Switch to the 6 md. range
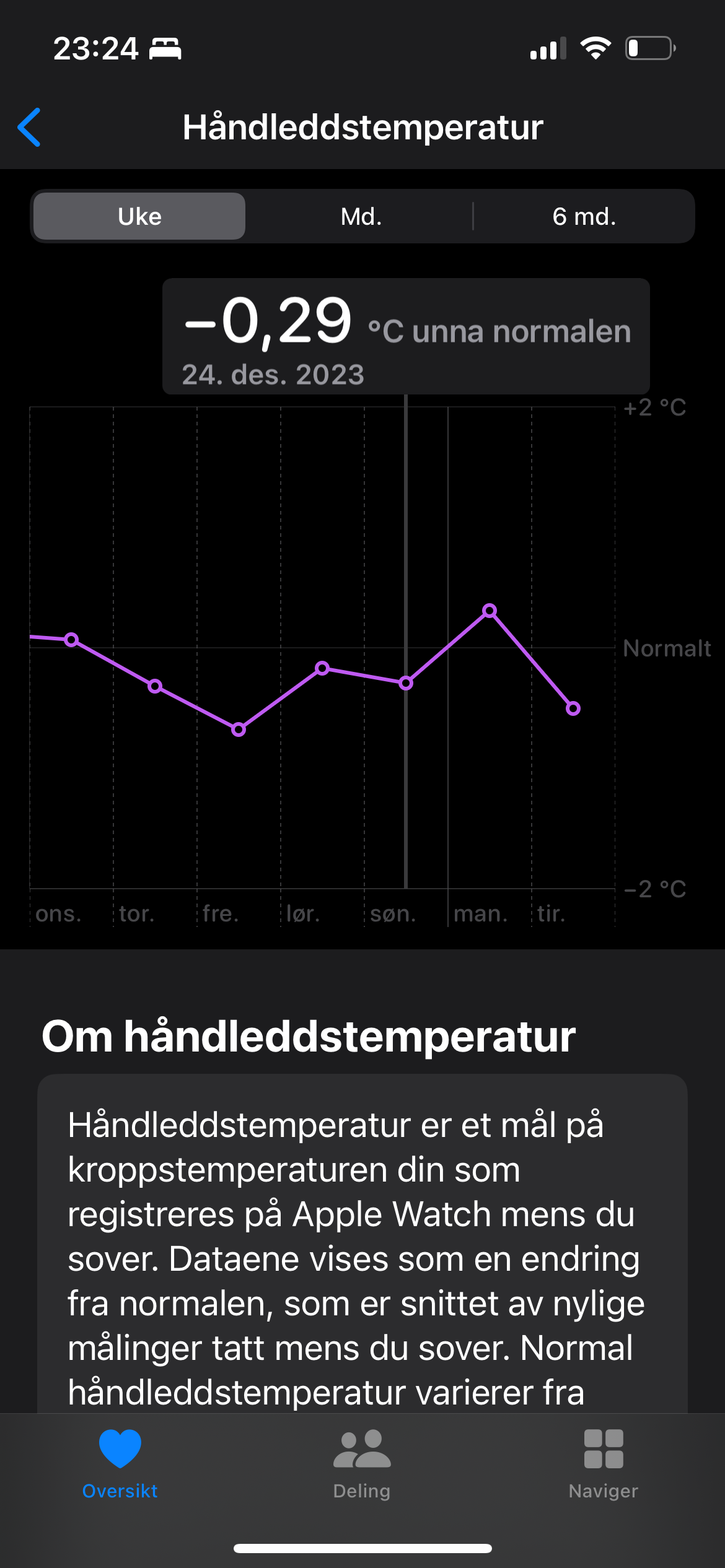The image size is (725, 1568). point(584,216)
